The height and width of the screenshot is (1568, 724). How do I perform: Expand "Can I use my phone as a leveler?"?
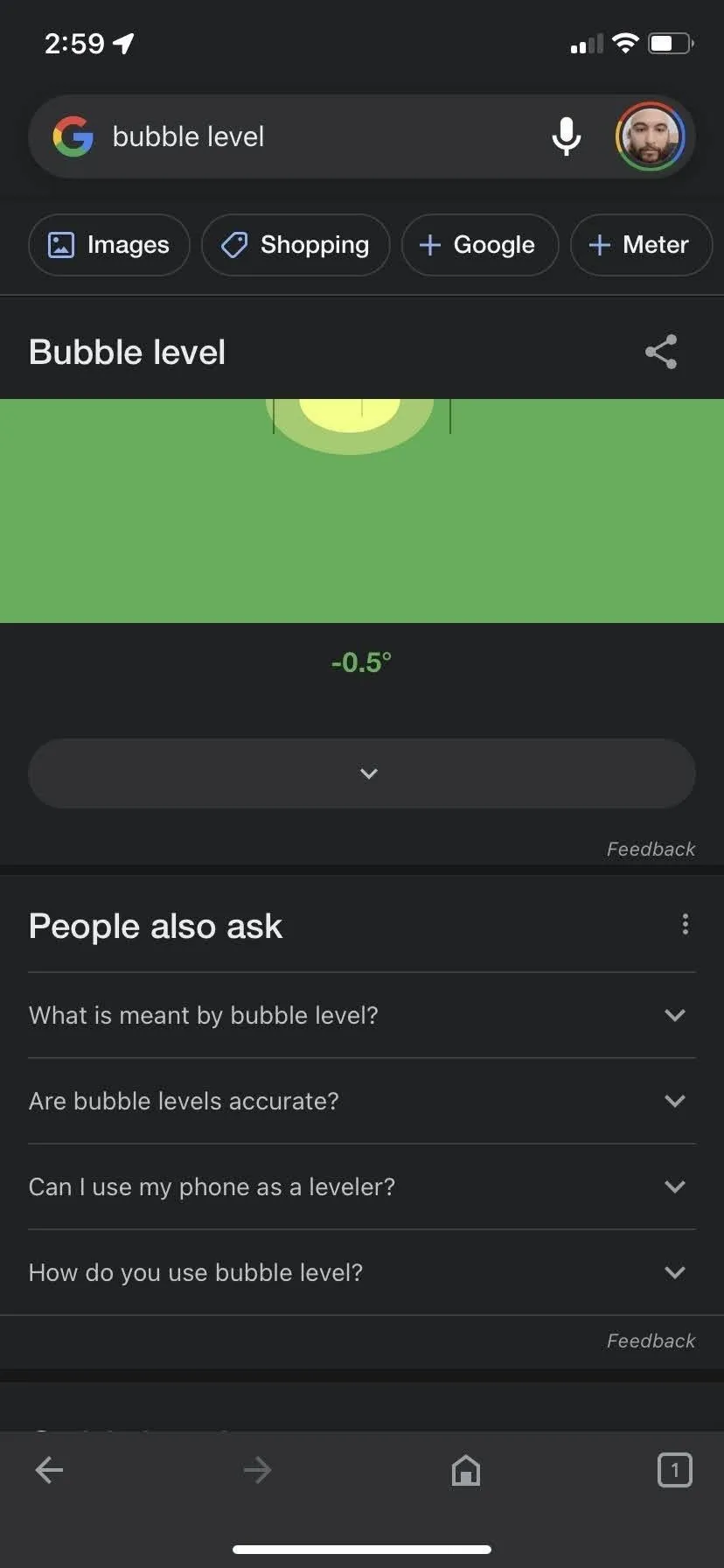(362, 1186)
